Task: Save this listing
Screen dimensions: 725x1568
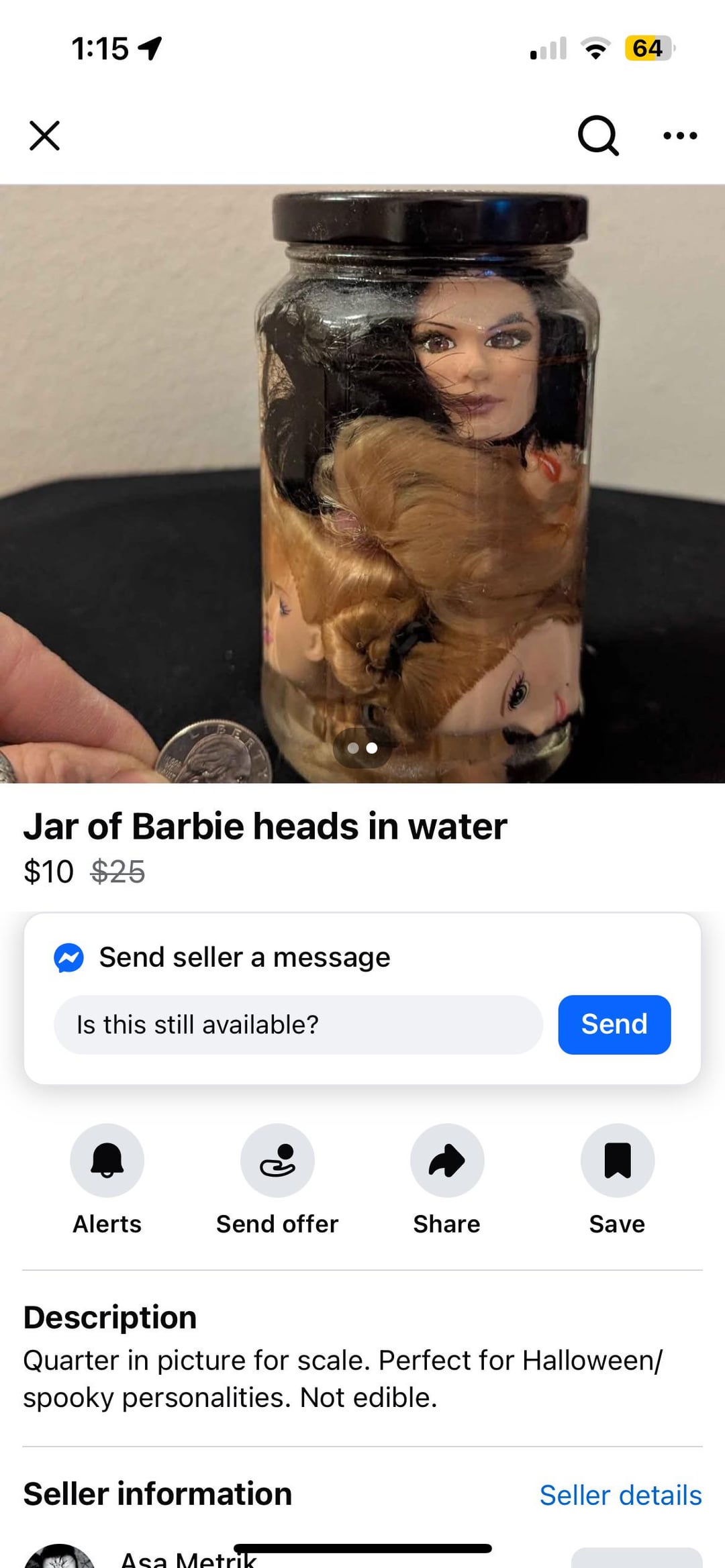Action: point(617,1161)
